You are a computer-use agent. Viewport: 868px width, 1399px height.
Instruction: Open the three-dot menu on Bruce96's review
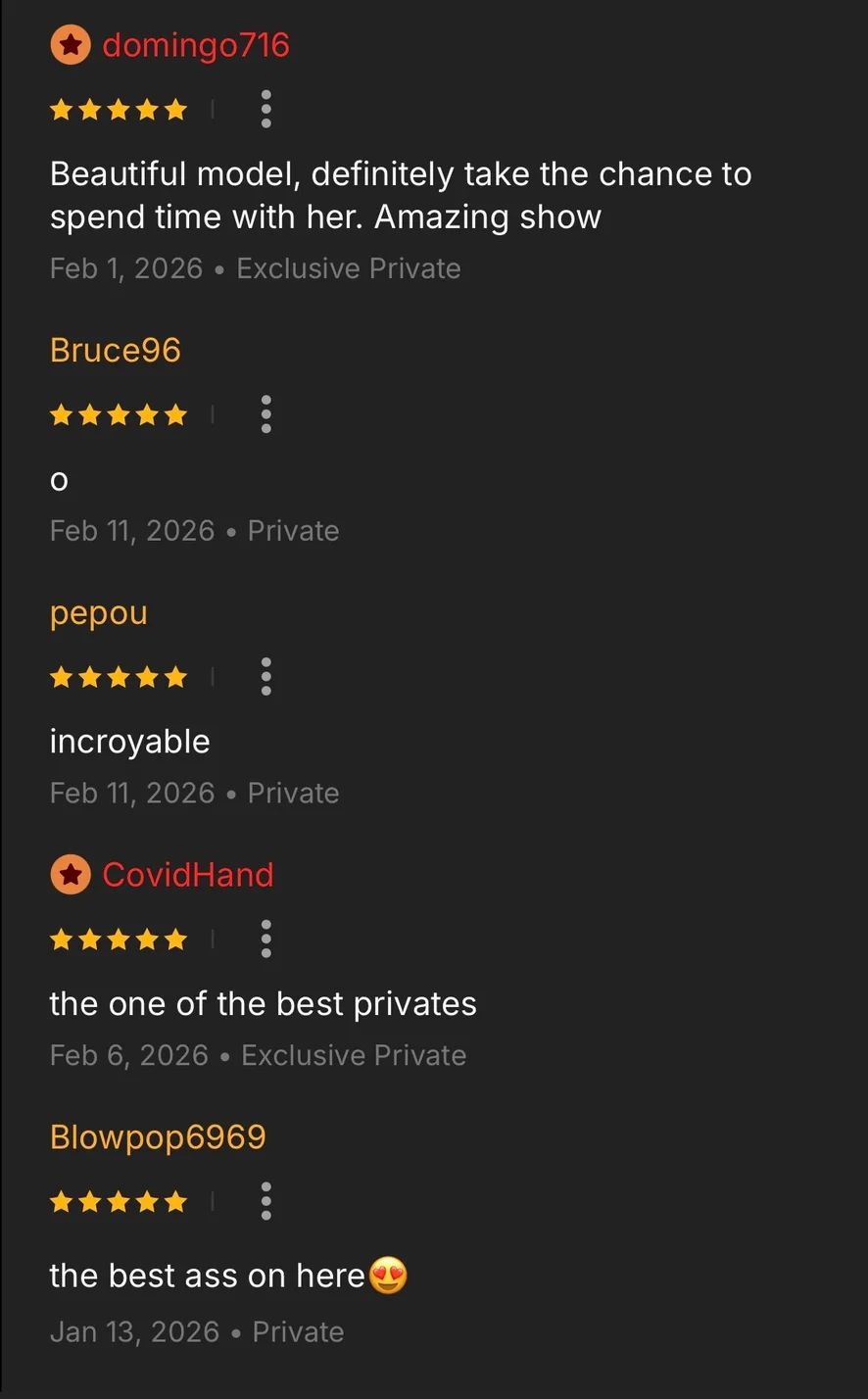point(265,414)
